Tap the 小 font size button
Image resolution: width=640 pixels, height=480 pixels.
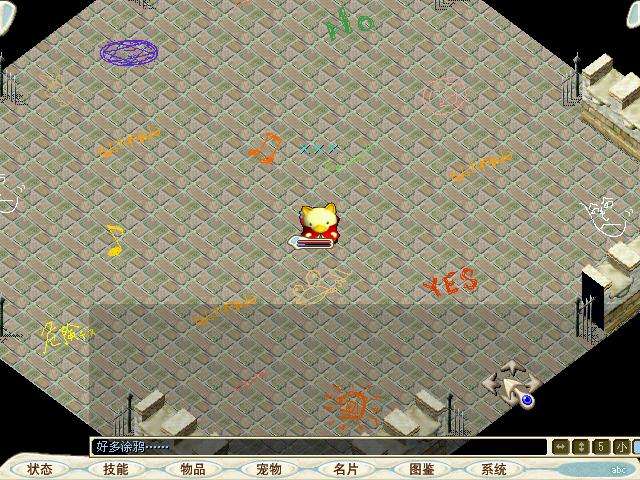621,447
